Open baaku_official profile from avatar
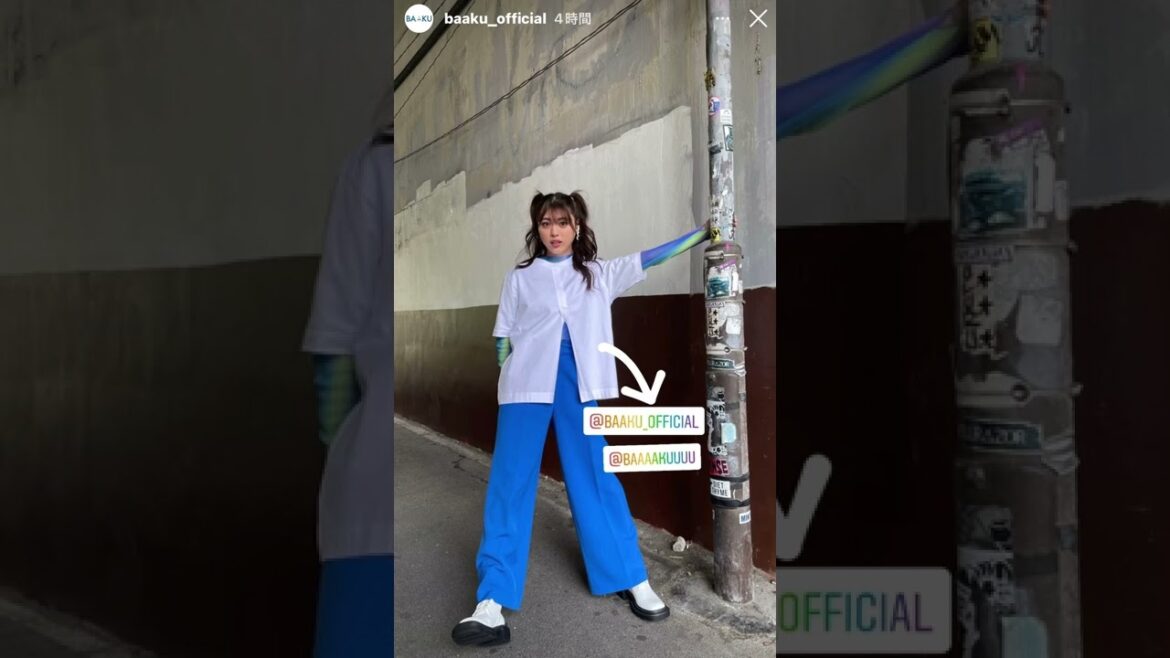This screenshot has width=1170, height=658. coord(419,18)
